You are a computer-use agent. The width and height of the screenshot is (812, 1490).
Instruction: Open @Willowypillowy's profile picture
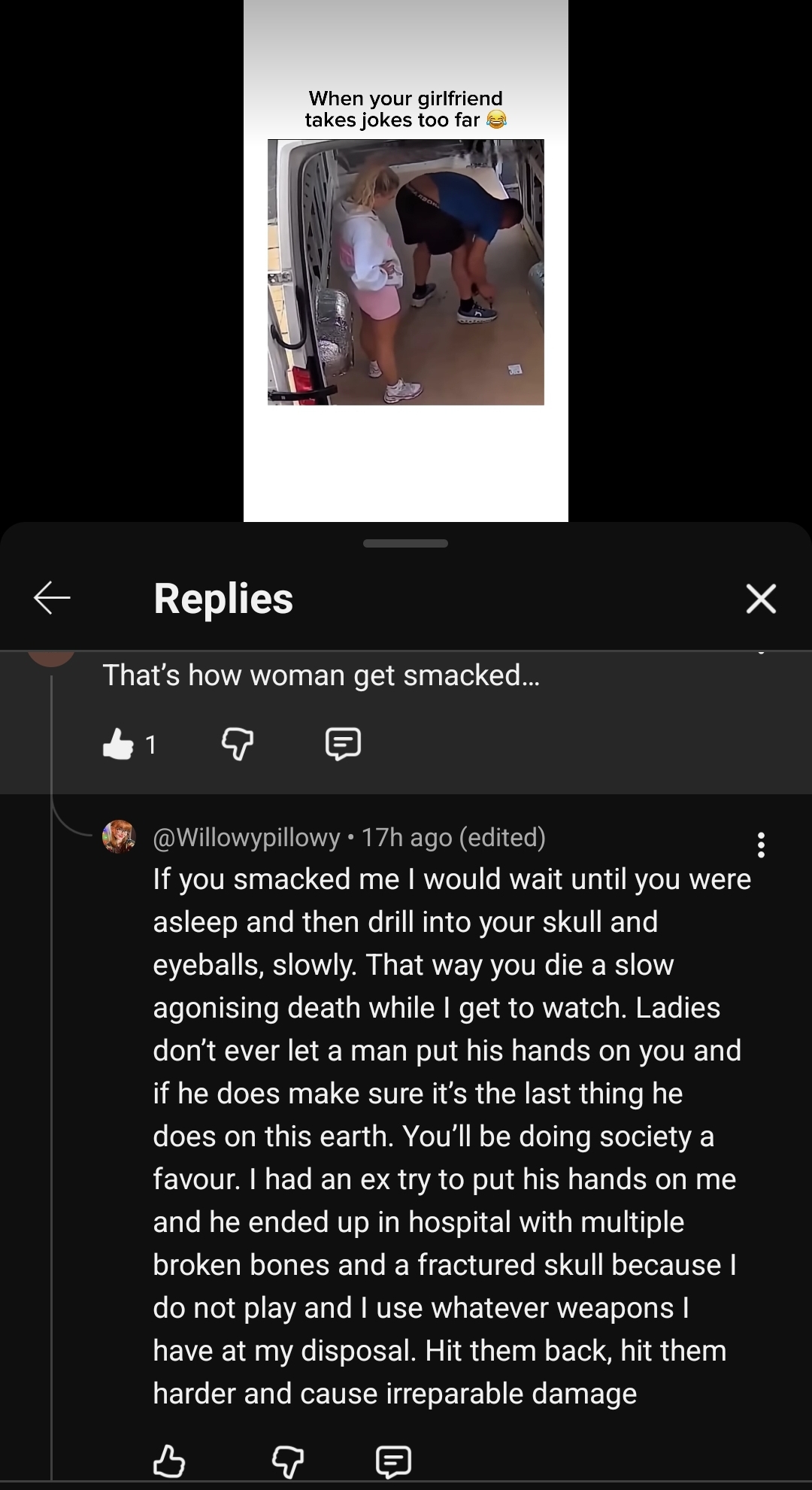(119, 837)
